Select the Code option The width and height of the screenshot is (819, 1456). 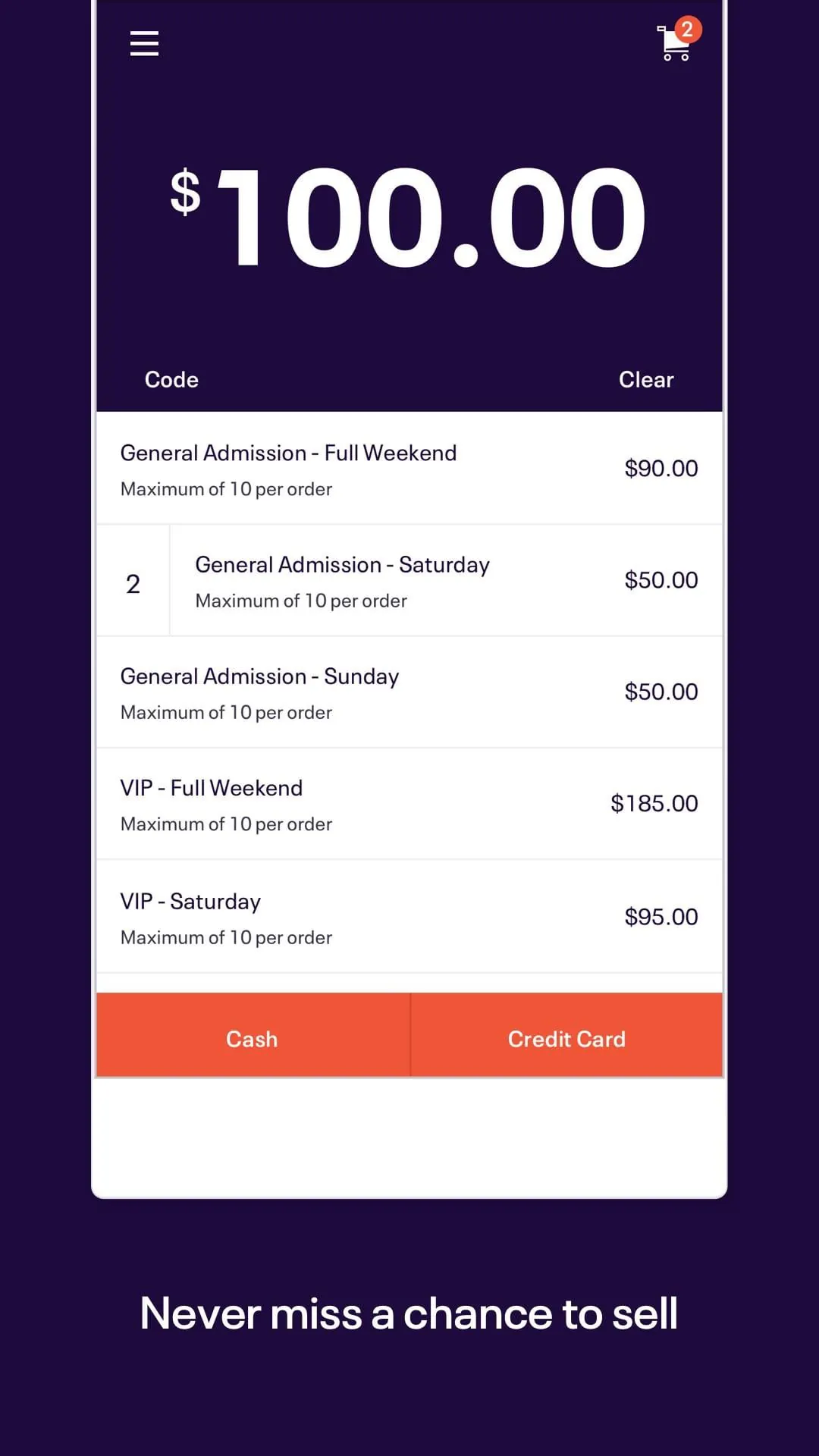point(171,379)
